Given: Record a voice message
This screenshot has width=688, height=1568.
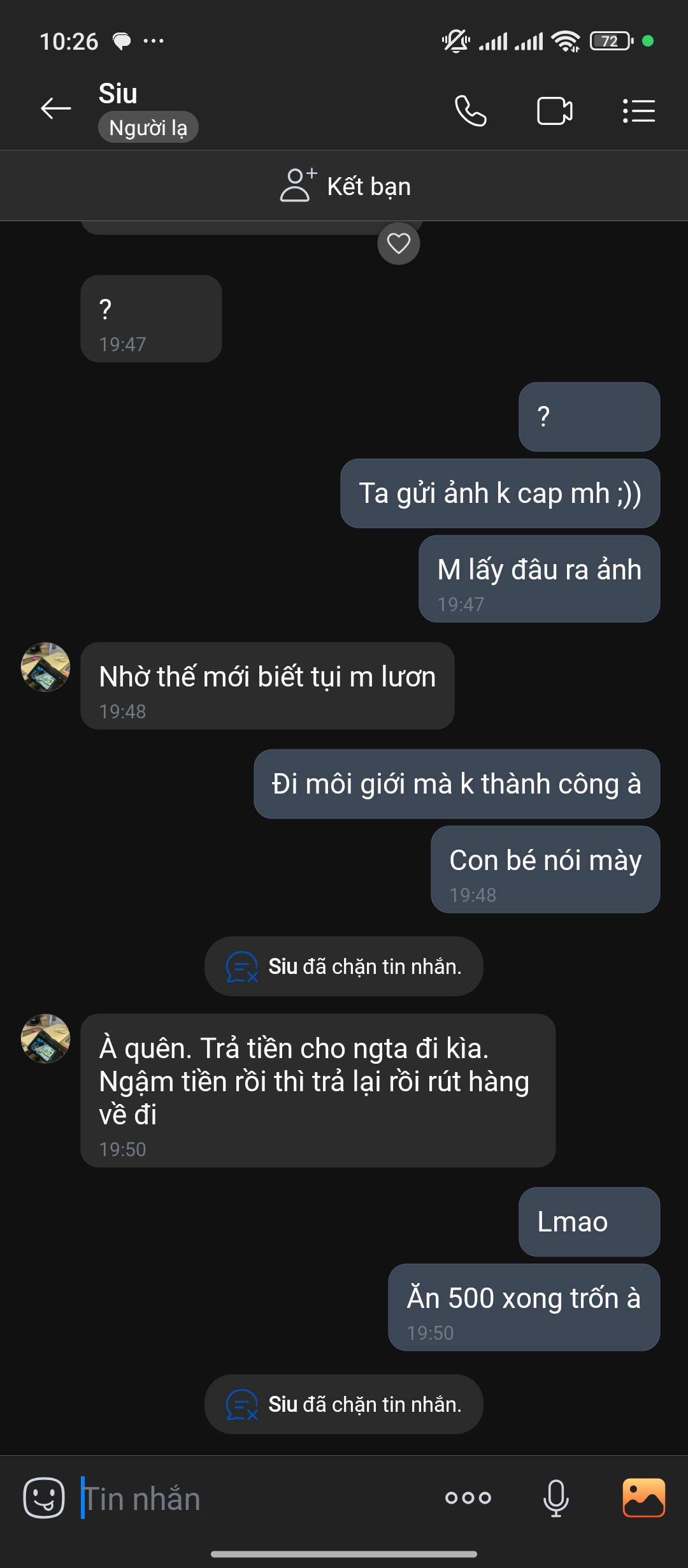Looking at the screenshot, I should point(555,1498).
